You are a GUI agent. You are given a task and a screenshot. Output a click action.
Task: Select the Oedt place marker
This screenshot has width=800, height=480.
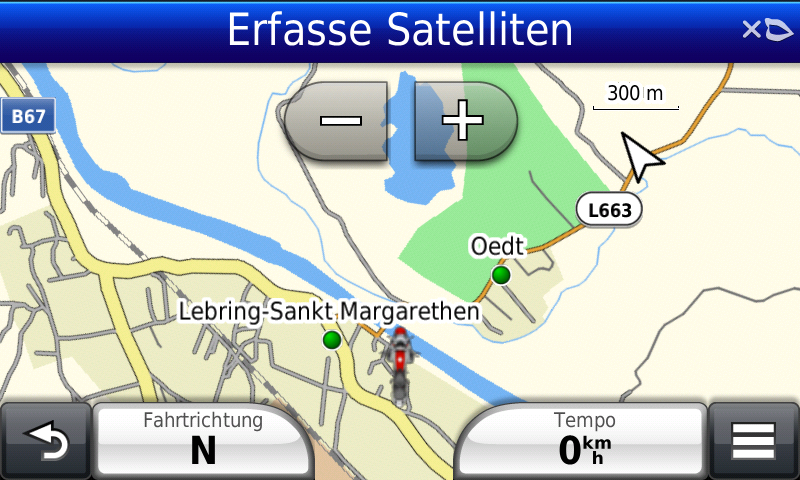501,274
